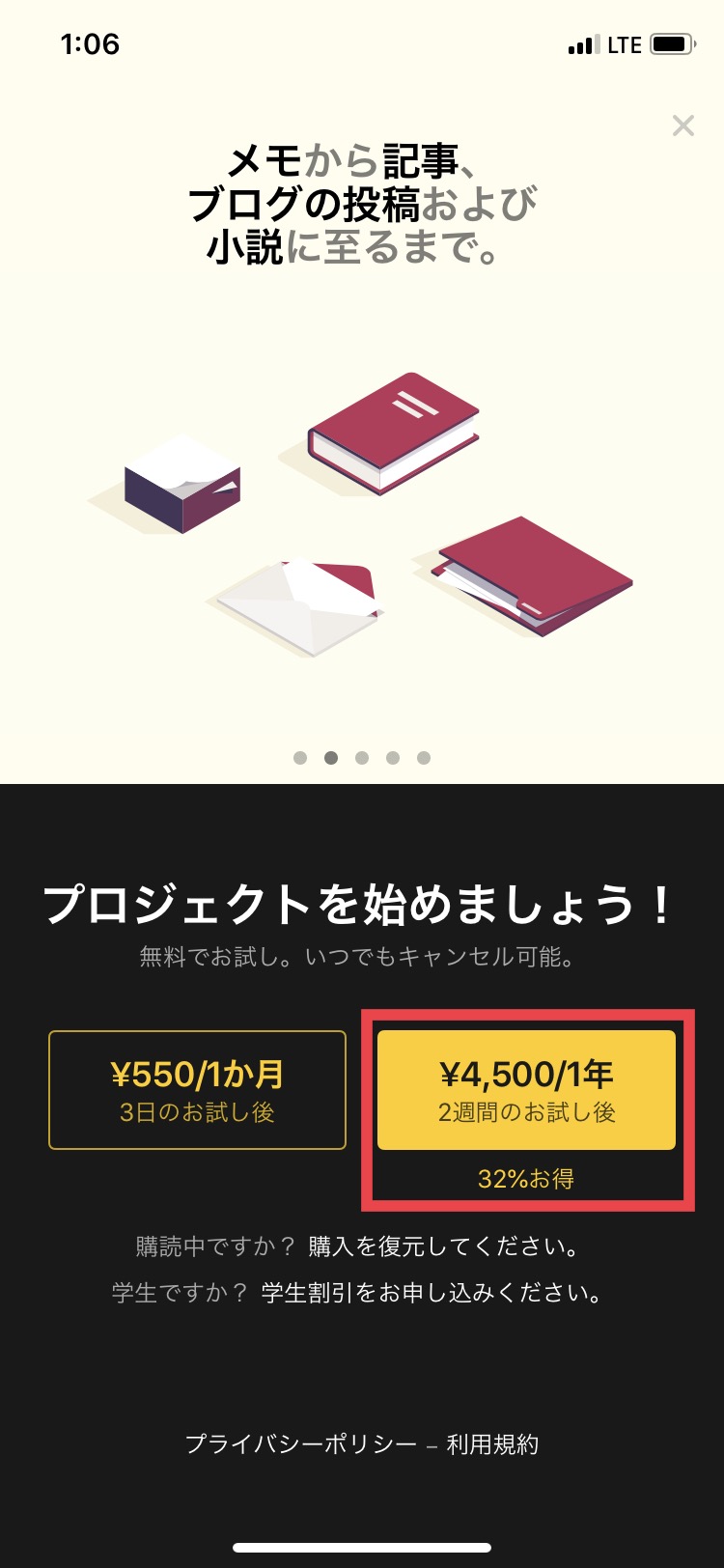This screenshot has width=724, height=1568.
Task: Select the ¥550/1か月 monthly plan
Action: (x=197, y=1090)
